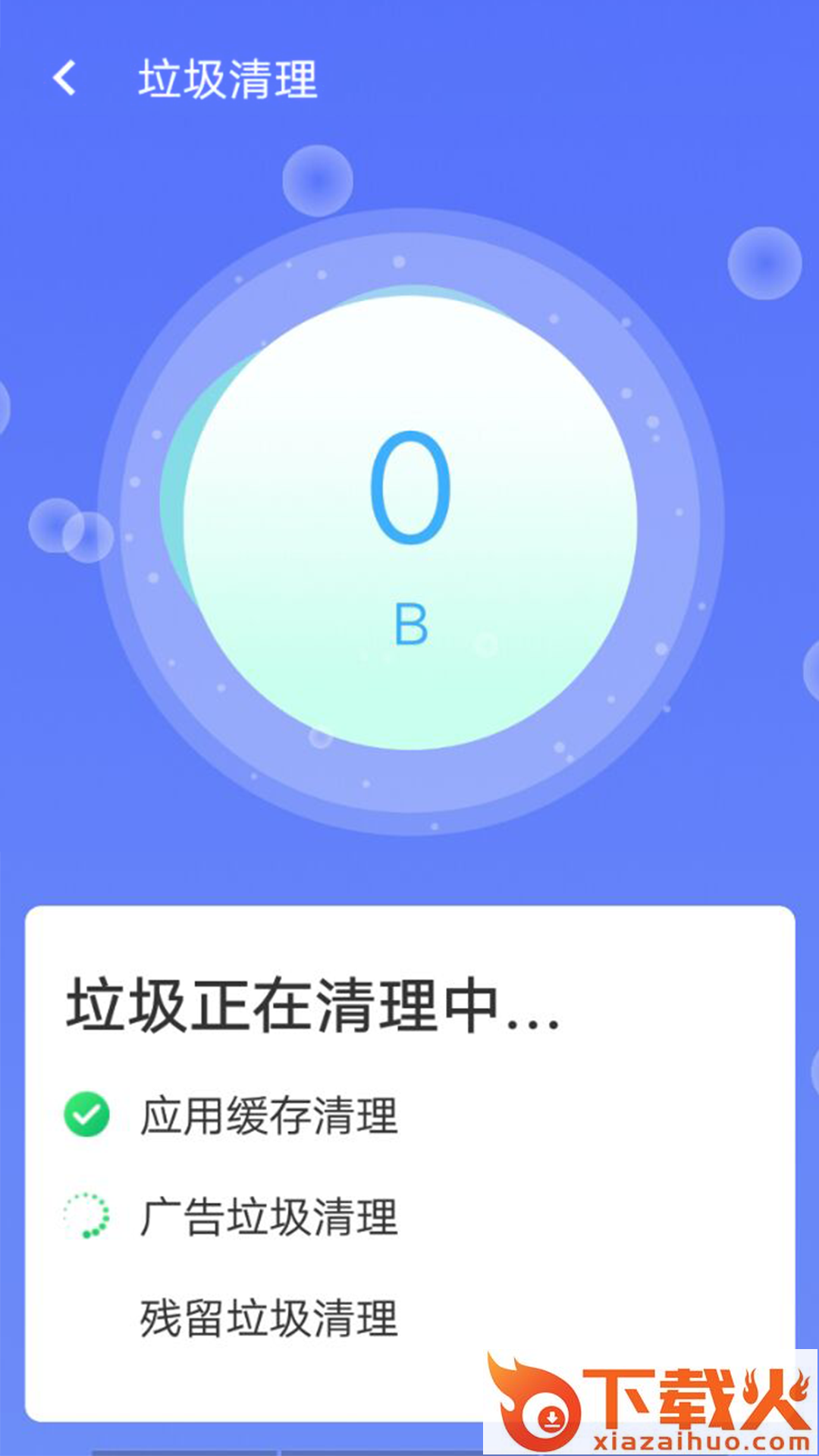The height and width of the screenshot is (1456, 819).
Task: Go back from the 垃圾清理 screen
Action: click(65, 79)
